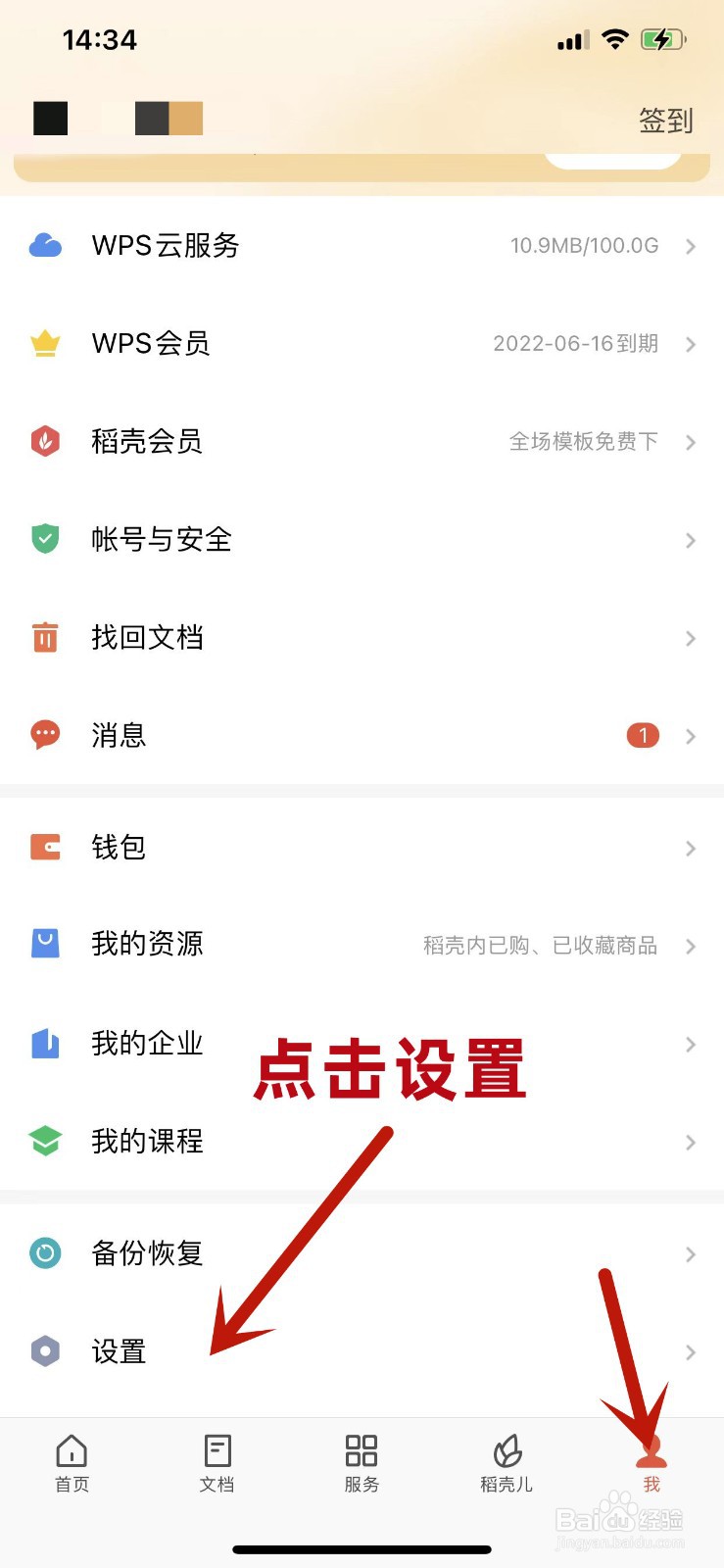Screen dimensions: 724x1568
Task: Open 找回文档 to recover documents
Action: [x=362, y=637]
